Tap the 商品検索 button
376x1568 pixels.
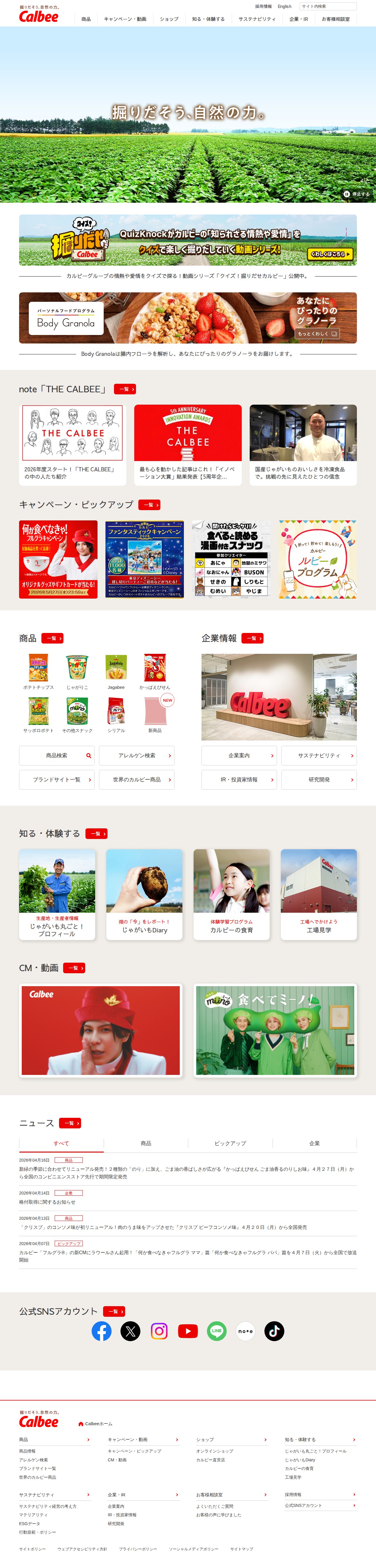[x=57, y=755]
